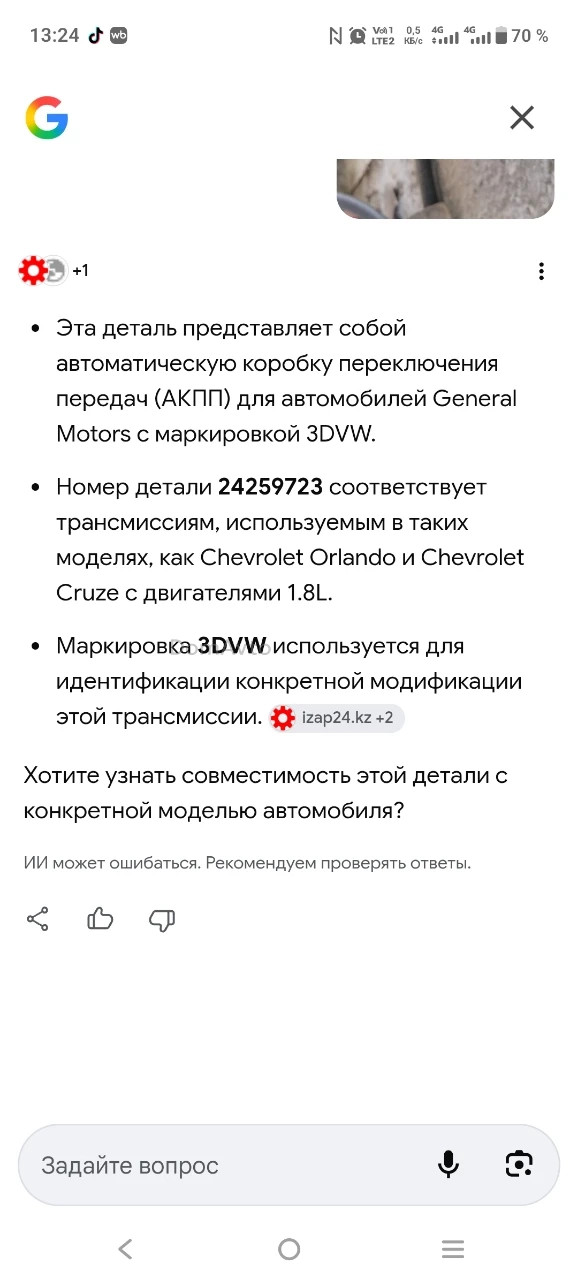Go back using system navigation

pos(125,1248)
